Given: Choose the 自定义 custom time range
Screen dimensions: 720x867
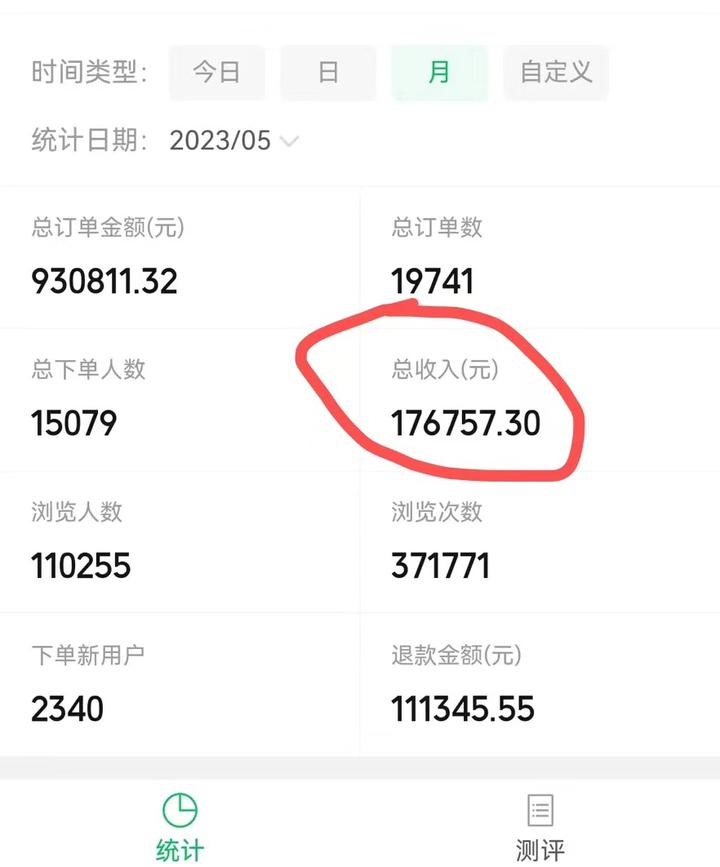Looking at the screenshot, I should (556, 72).
